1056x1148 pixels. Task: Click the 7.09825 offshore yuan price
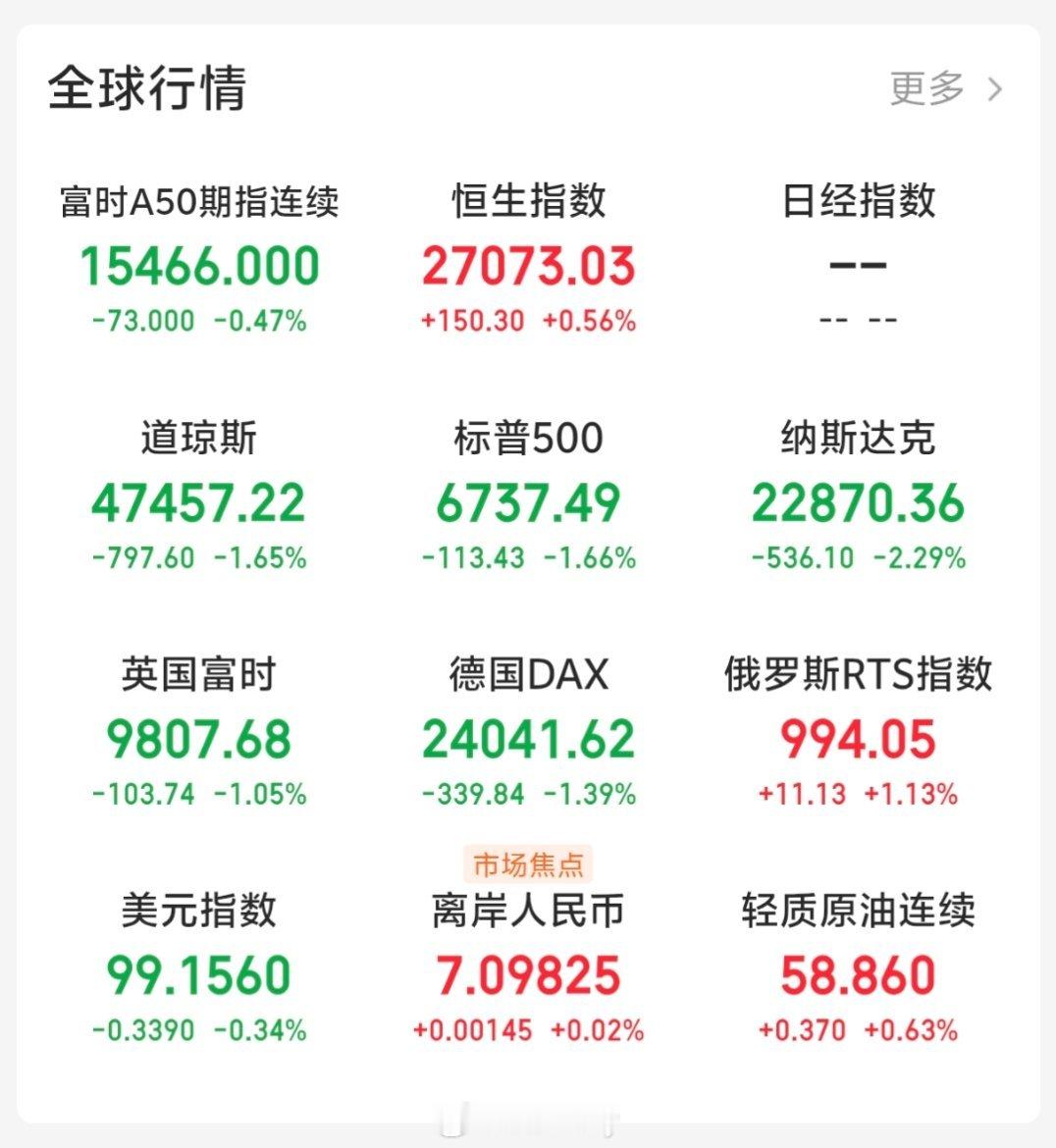529,973
